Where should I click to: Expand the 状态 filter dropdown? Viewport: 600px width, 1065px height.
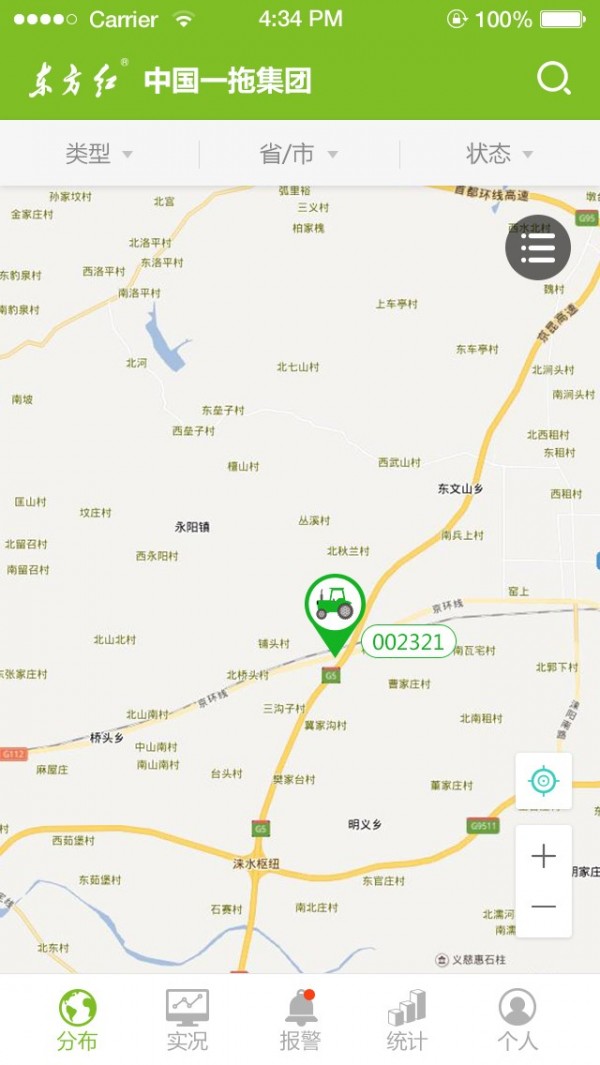(499, 154)
